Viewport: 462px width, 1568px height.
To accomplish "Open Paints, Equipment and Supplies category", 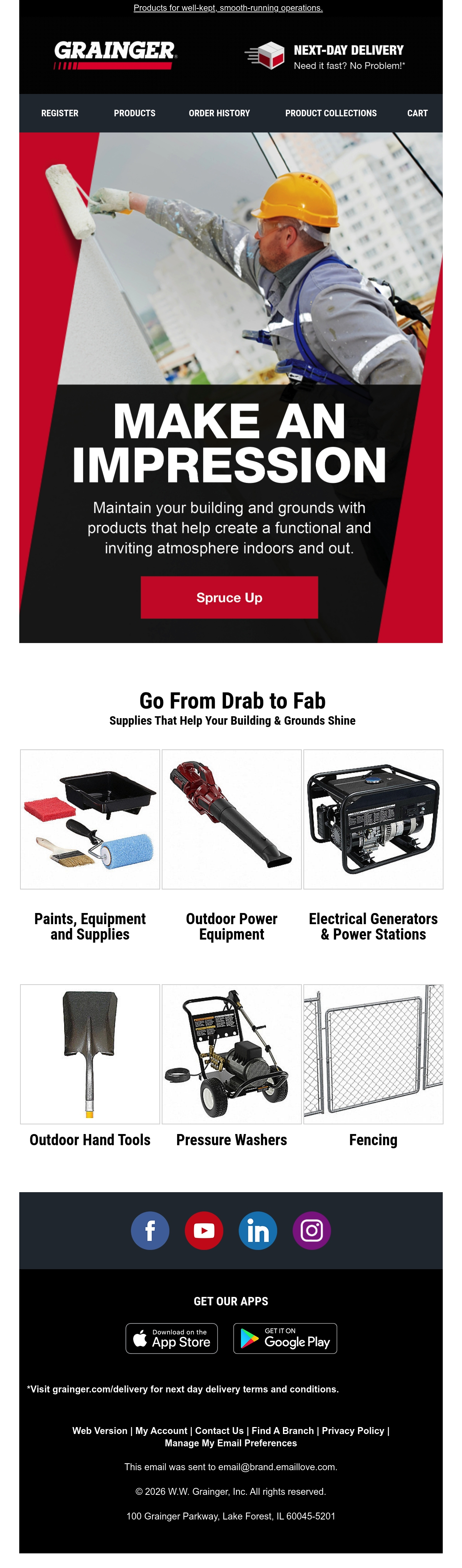I will (90, 926).
